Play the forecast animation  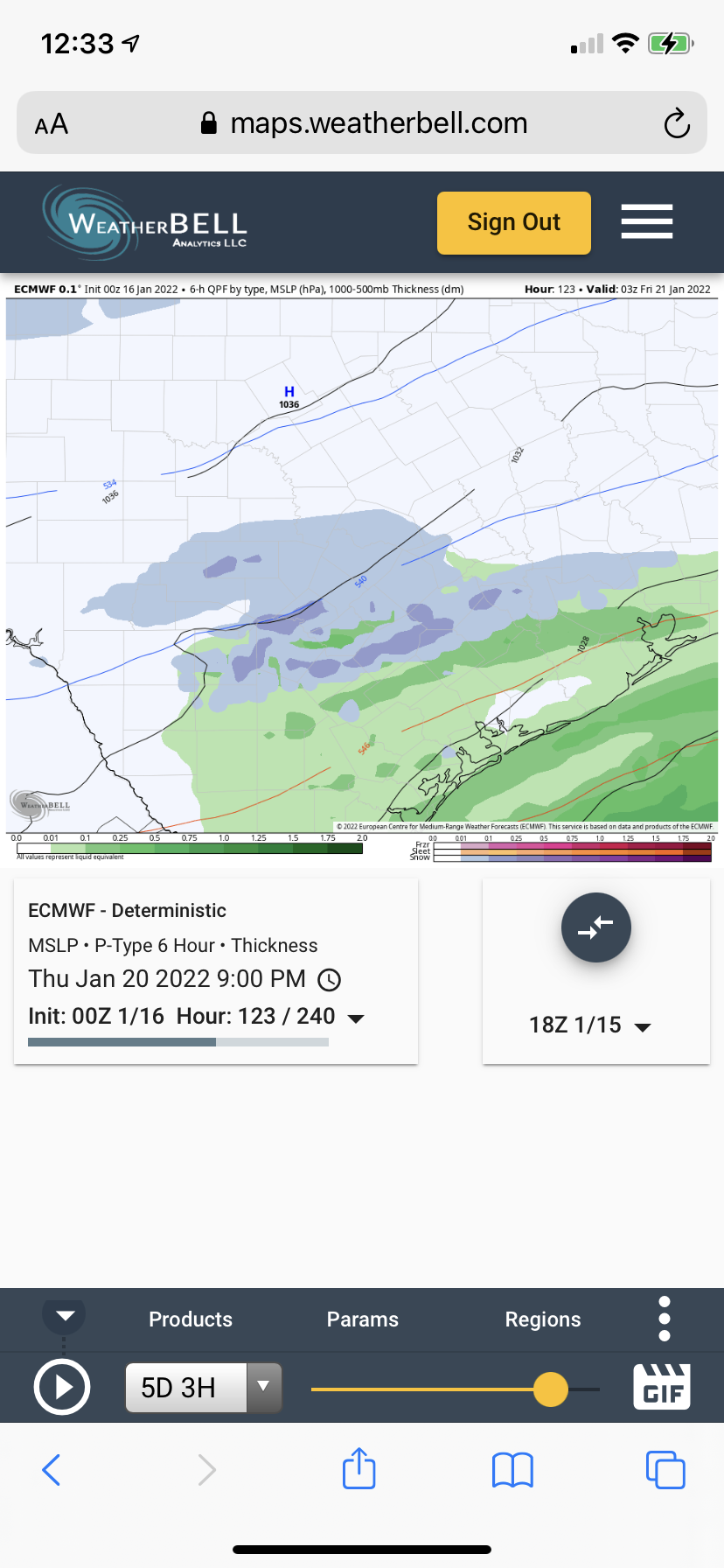61,1387
